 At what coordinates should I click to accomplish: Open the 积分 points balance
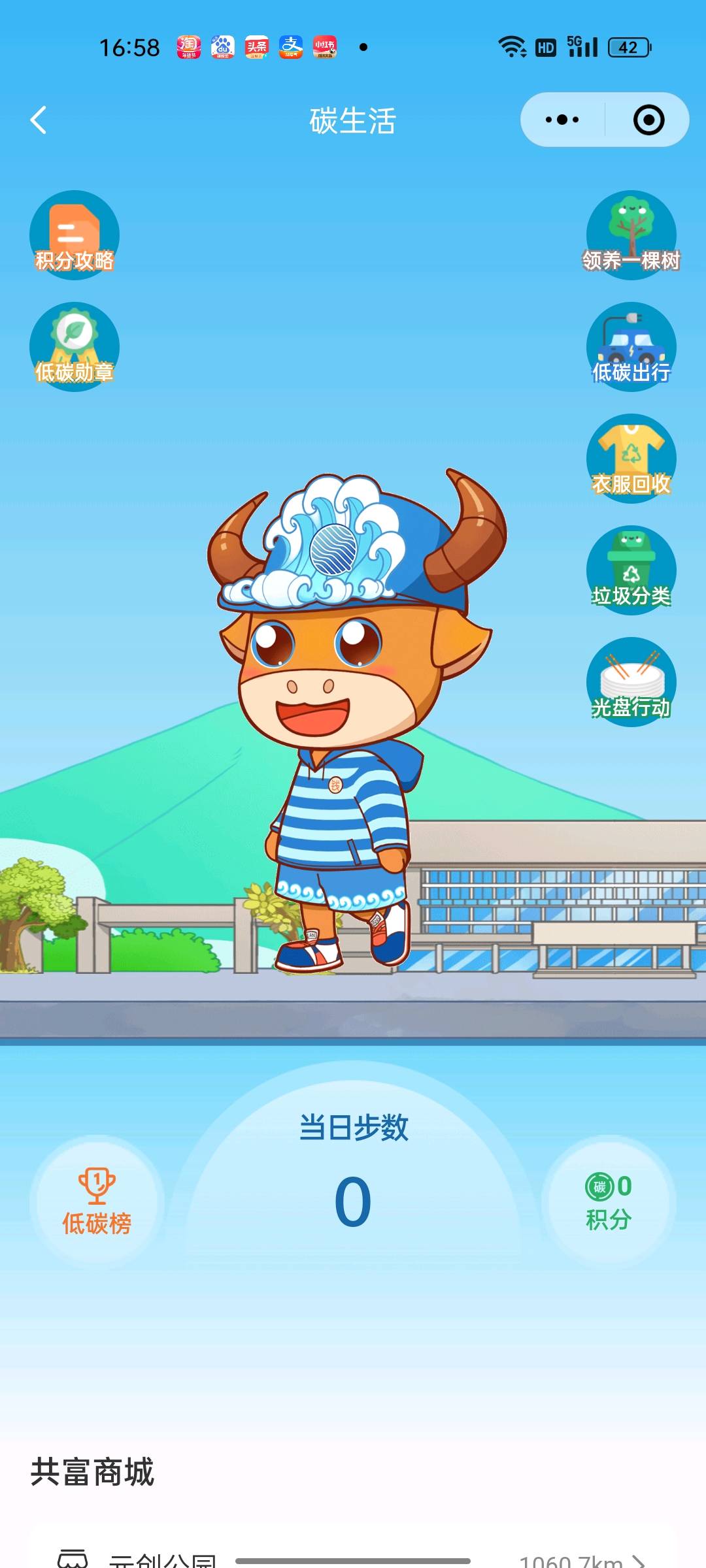[609, 1202]
